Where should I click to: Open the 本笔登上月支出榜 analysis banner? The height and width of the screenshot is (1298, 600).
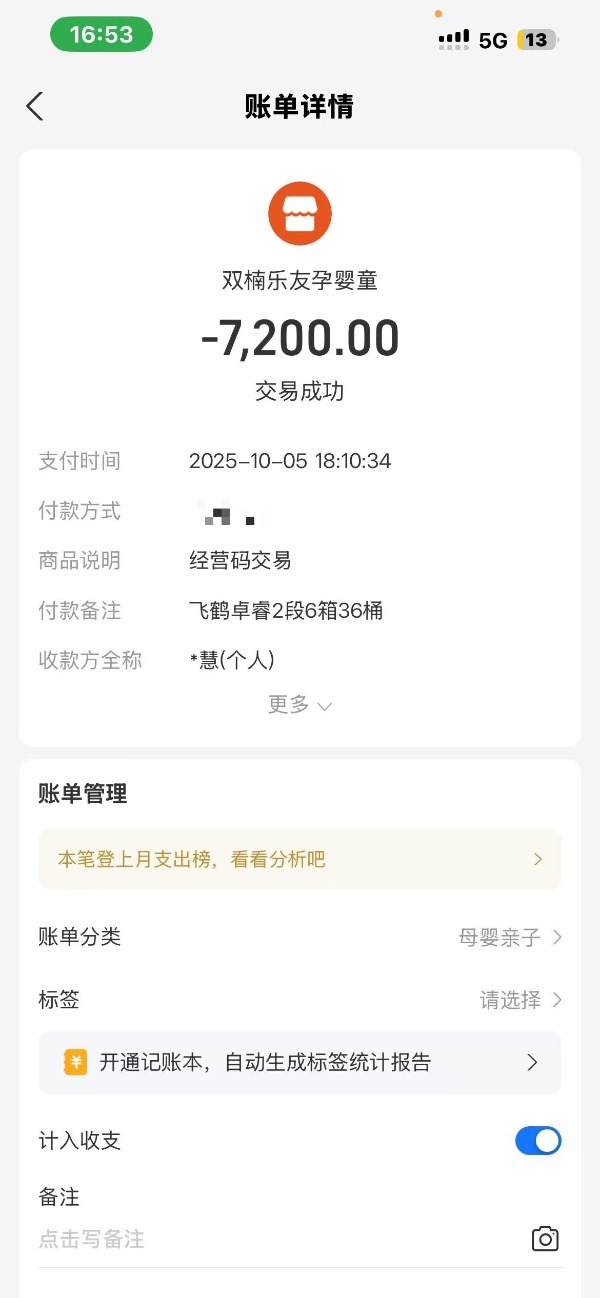pos(300,859)
